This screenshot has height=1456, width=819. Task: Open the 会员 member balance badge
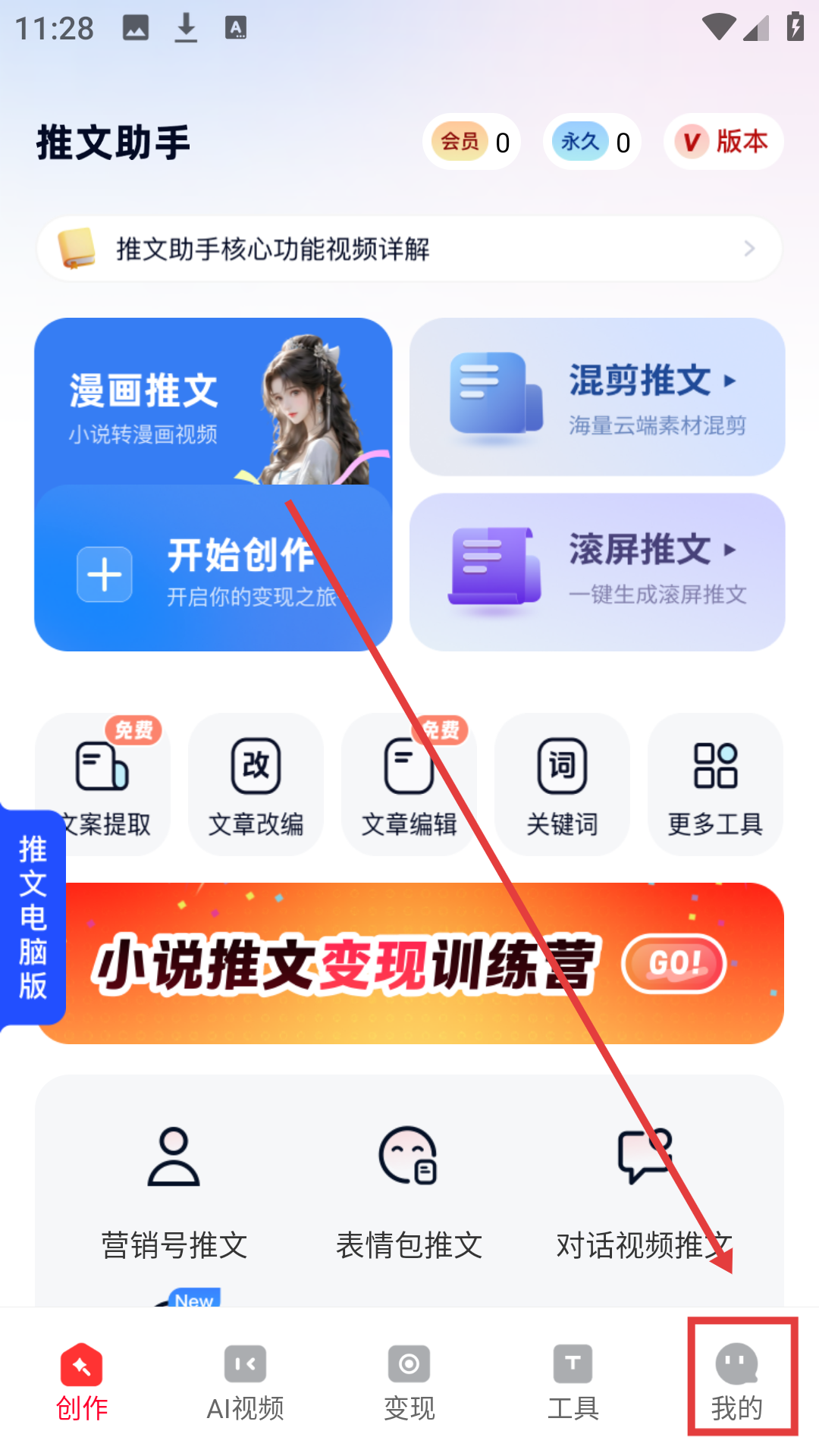[471, 142]
